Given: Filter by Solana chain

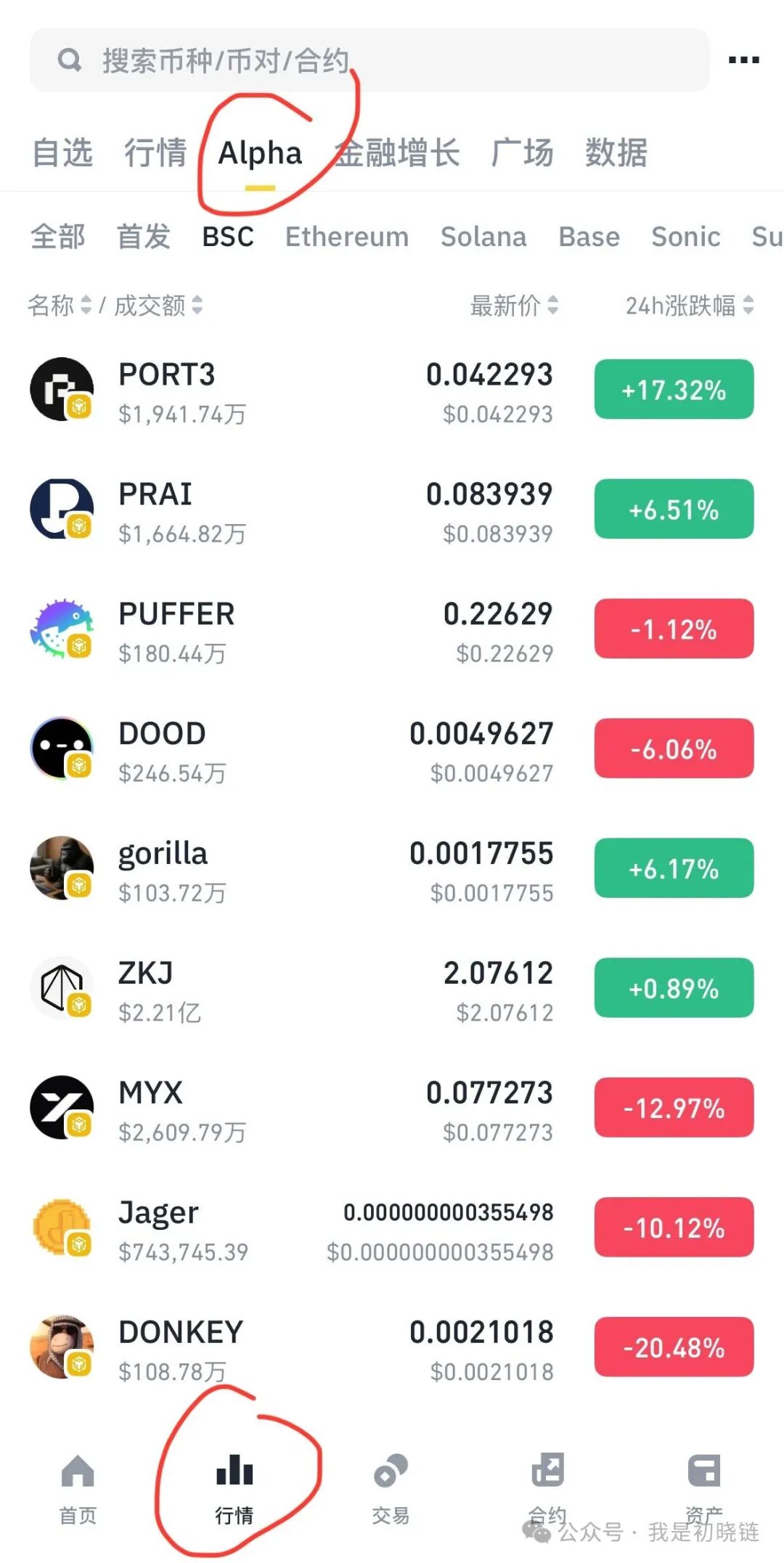Looking at the screenshot, I should [483, 237].
